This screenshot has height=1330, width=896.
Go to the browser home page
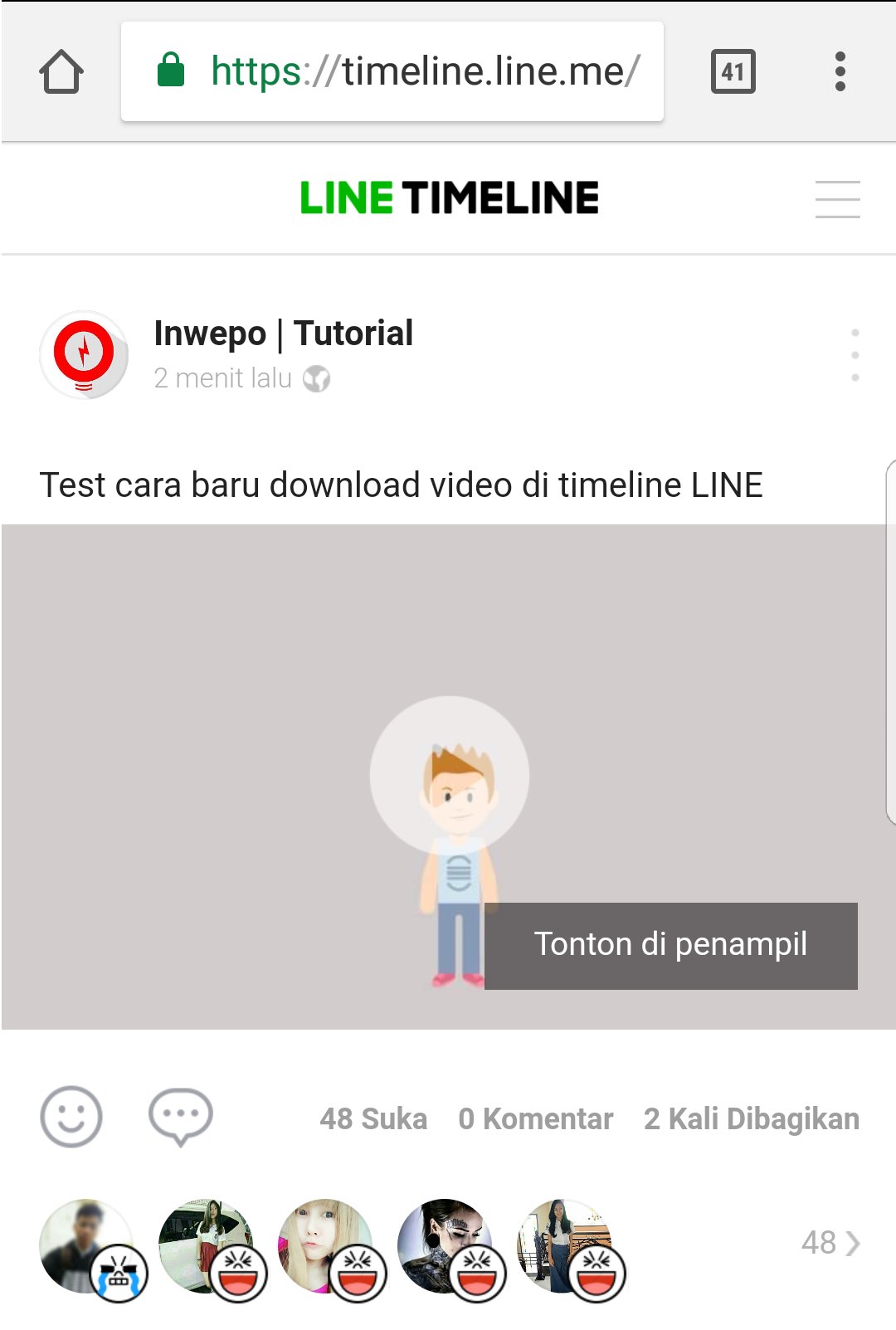[61, 72]
